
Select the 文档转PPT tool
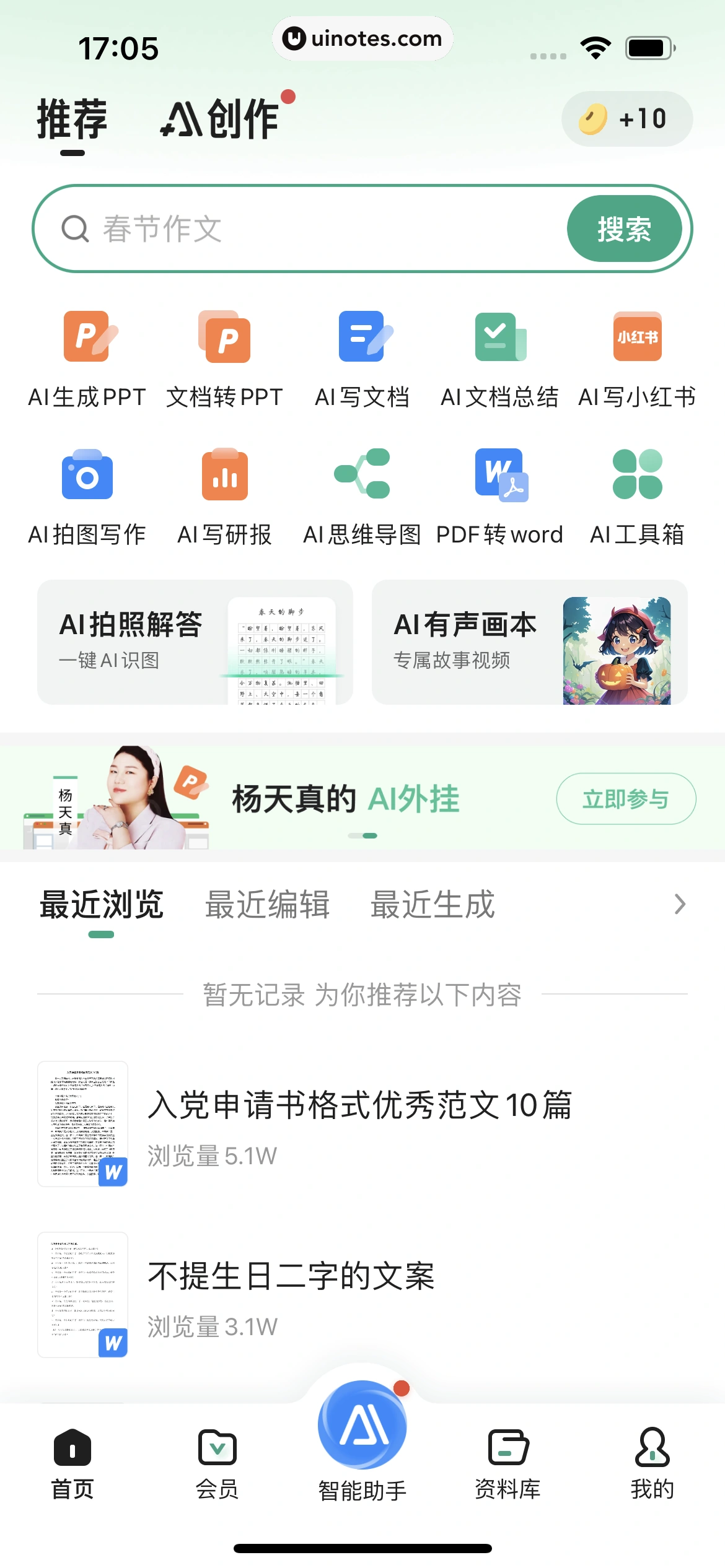tap(225, 356)
